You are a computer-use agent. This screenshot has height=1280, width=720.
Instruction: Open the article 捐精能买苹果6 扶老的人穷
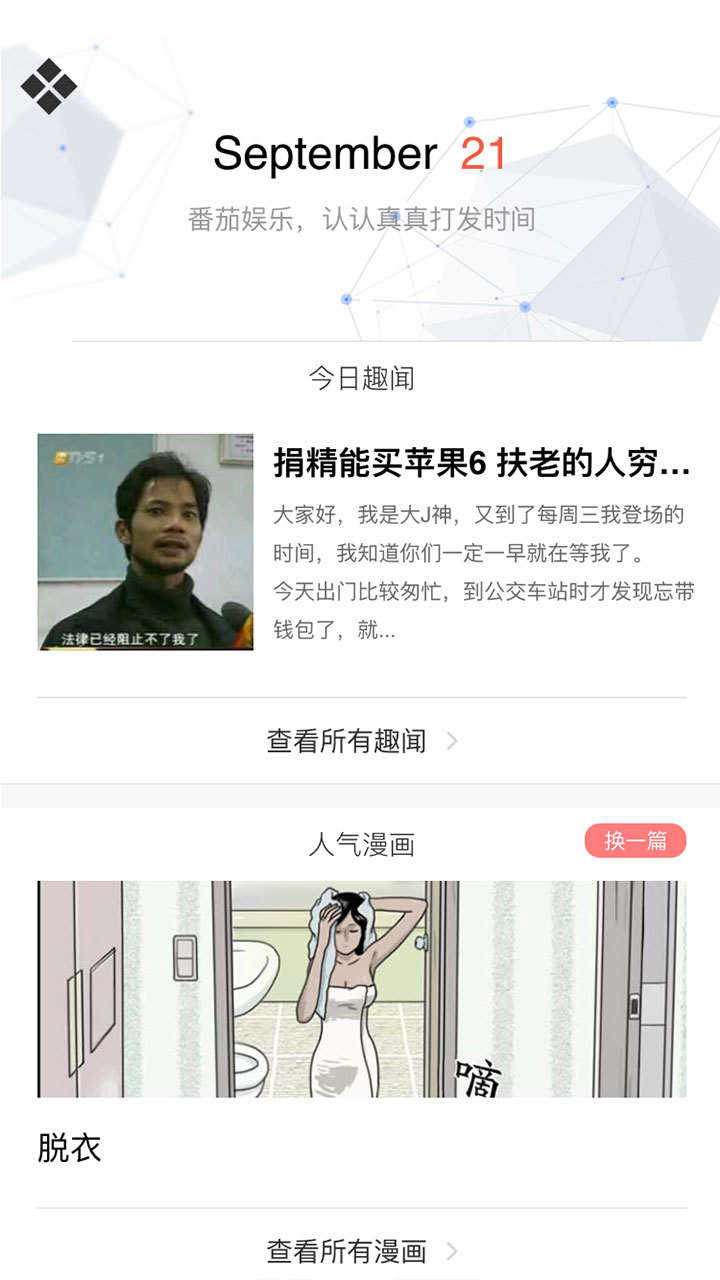pyautogui.click(x=482, y=463)
